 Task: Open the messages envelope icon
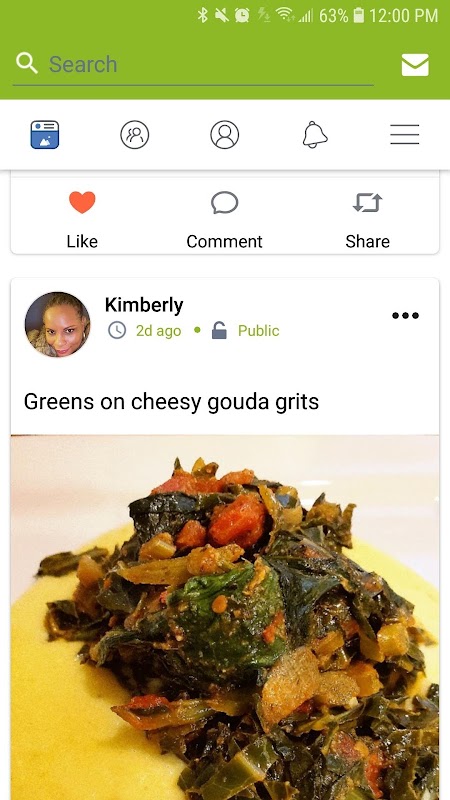[x=415, y=65]
